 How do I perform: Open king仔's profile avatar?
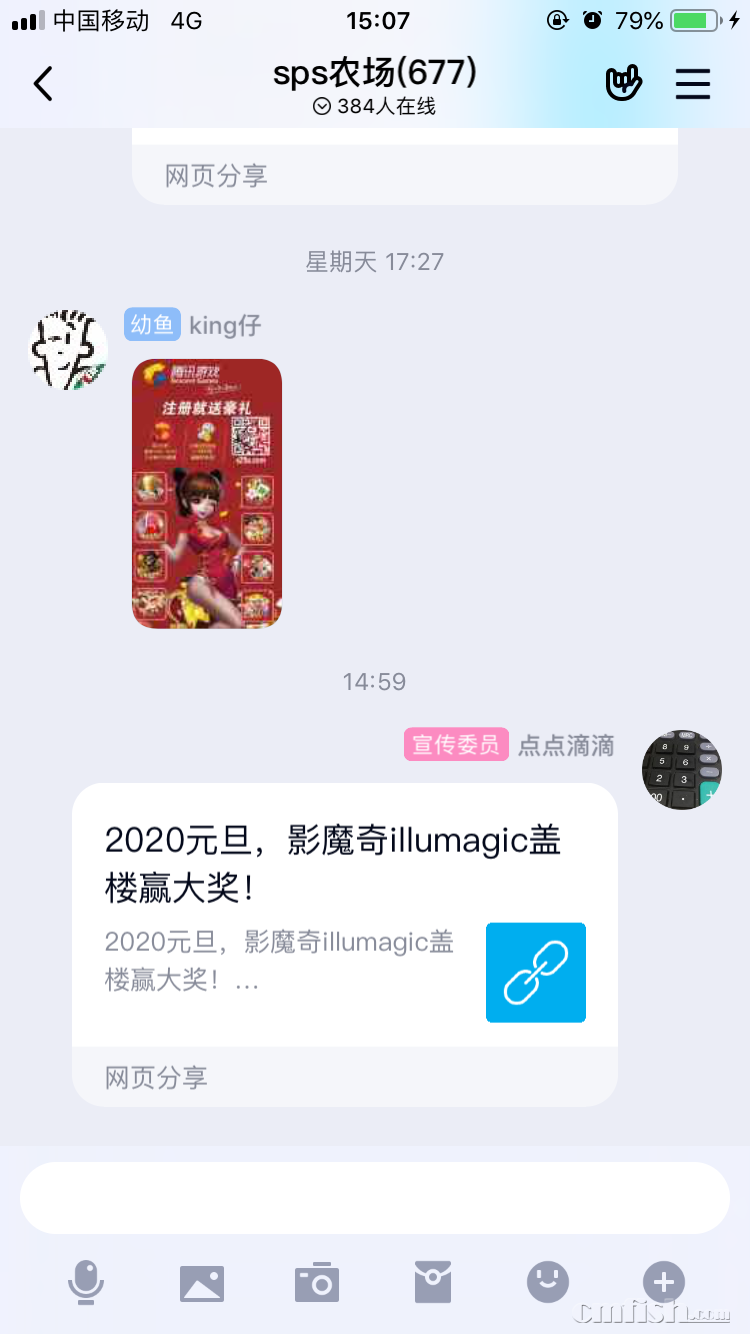click(67, 349)
